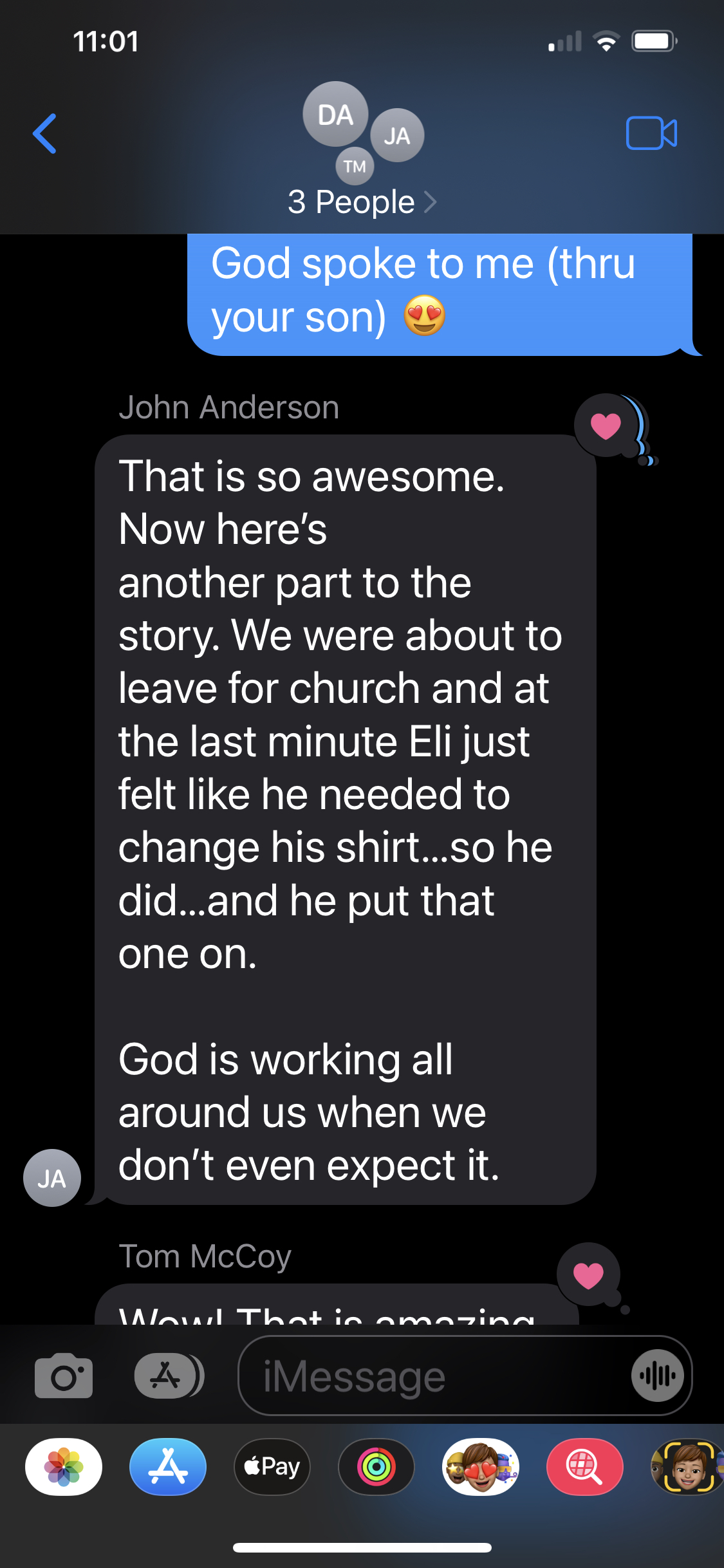724x1568 pixels.
Task: Open the 3 People group details
Action: point(362,202)
